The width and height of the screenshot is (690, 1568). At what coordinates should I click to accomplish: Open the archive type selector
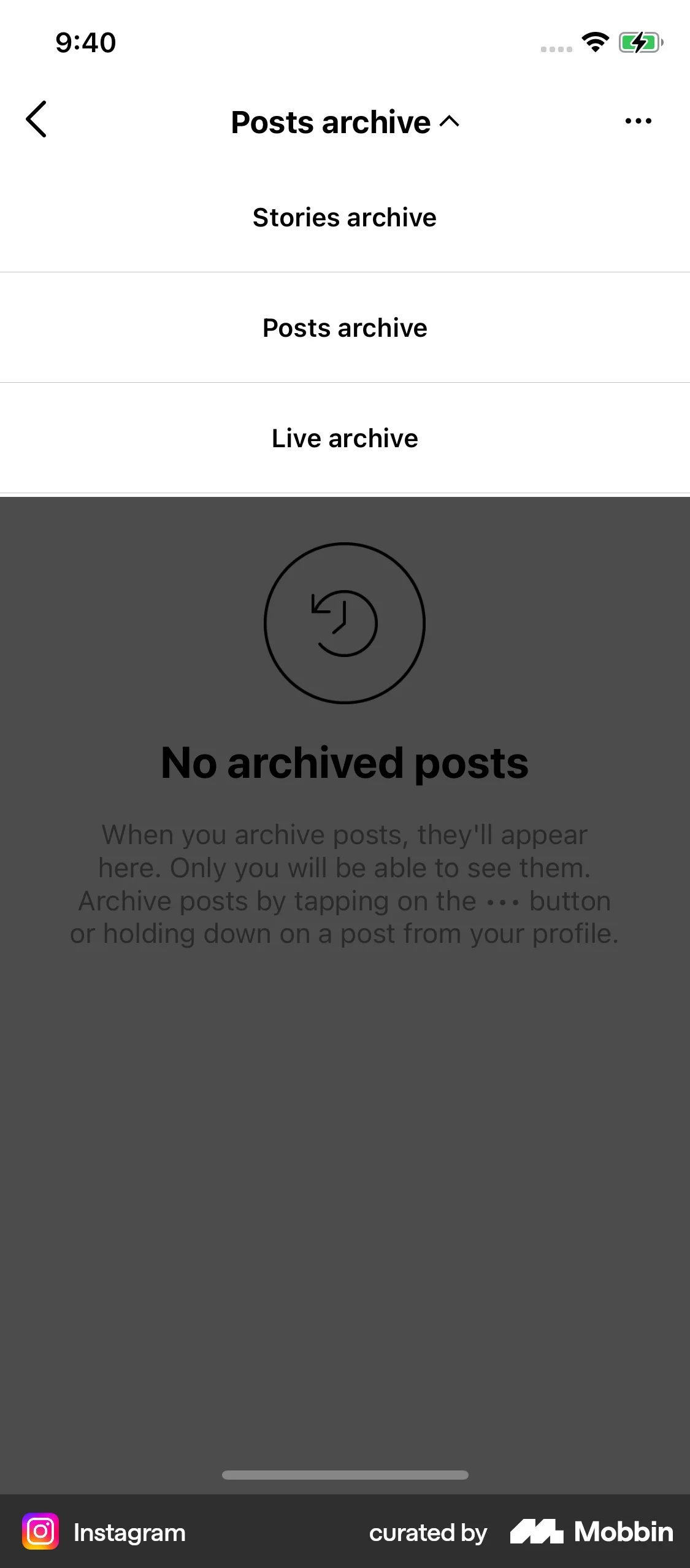tap(345, 121)
